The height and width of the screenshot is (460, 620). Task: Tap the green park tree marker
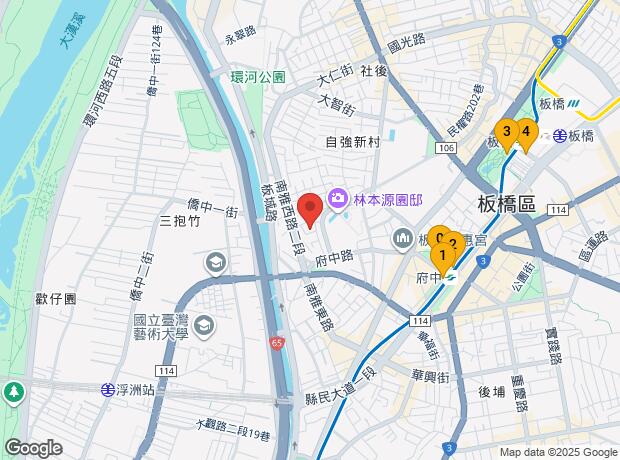(14, 393)
